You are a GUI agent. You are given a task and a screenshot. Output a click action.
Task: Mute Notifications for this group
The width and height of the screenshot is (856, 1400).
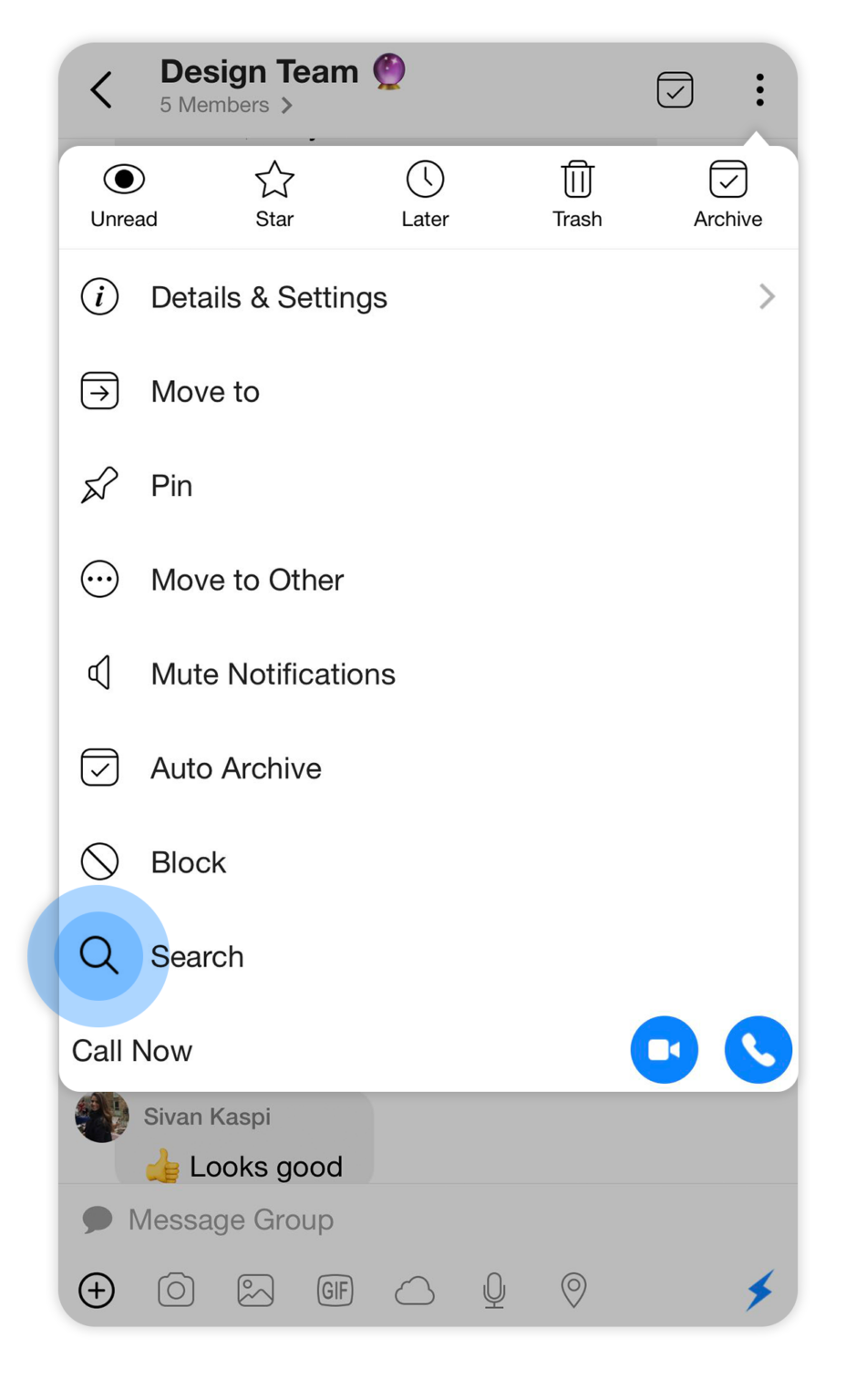(272, 674)
